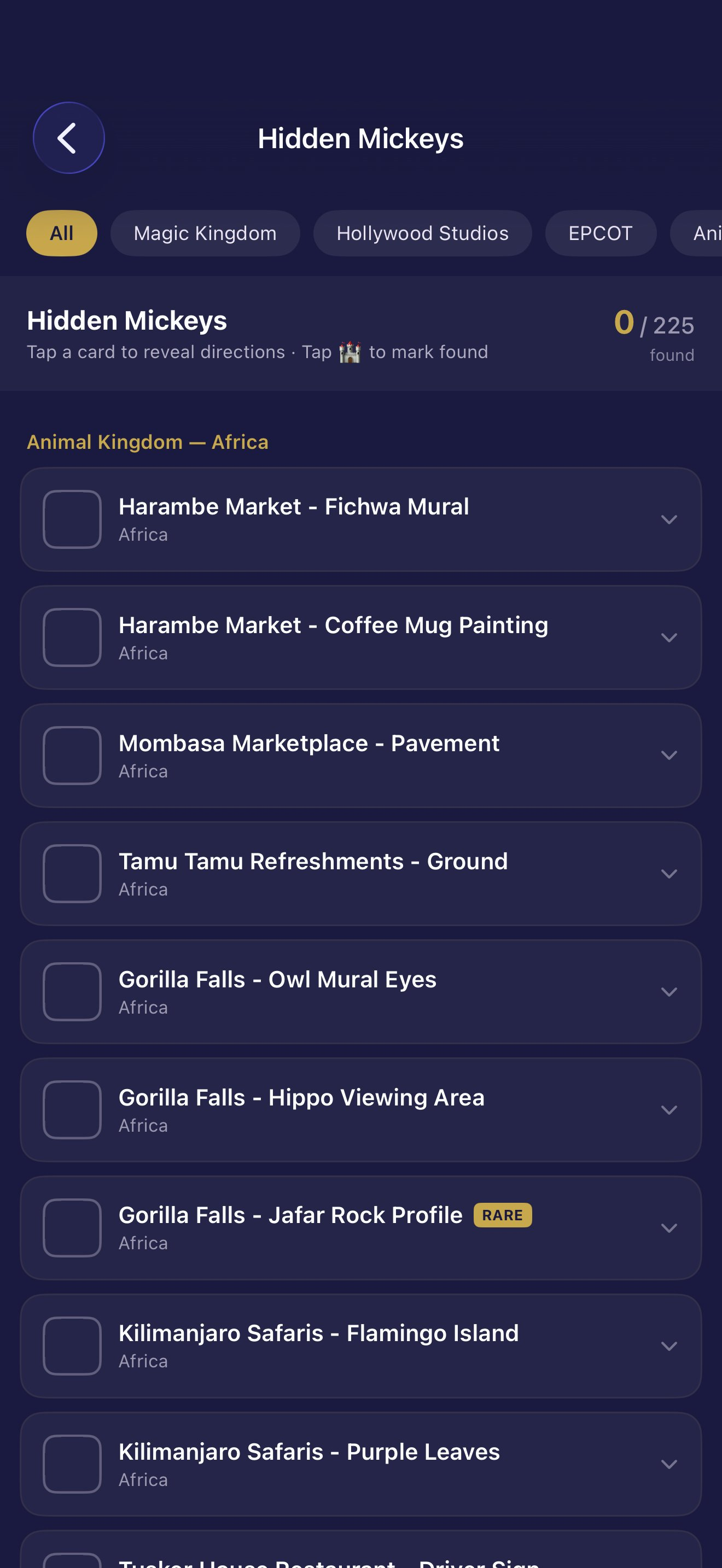Mark Kilimanjaro Safaris Flamingo Island as found

pos(72,1346)
